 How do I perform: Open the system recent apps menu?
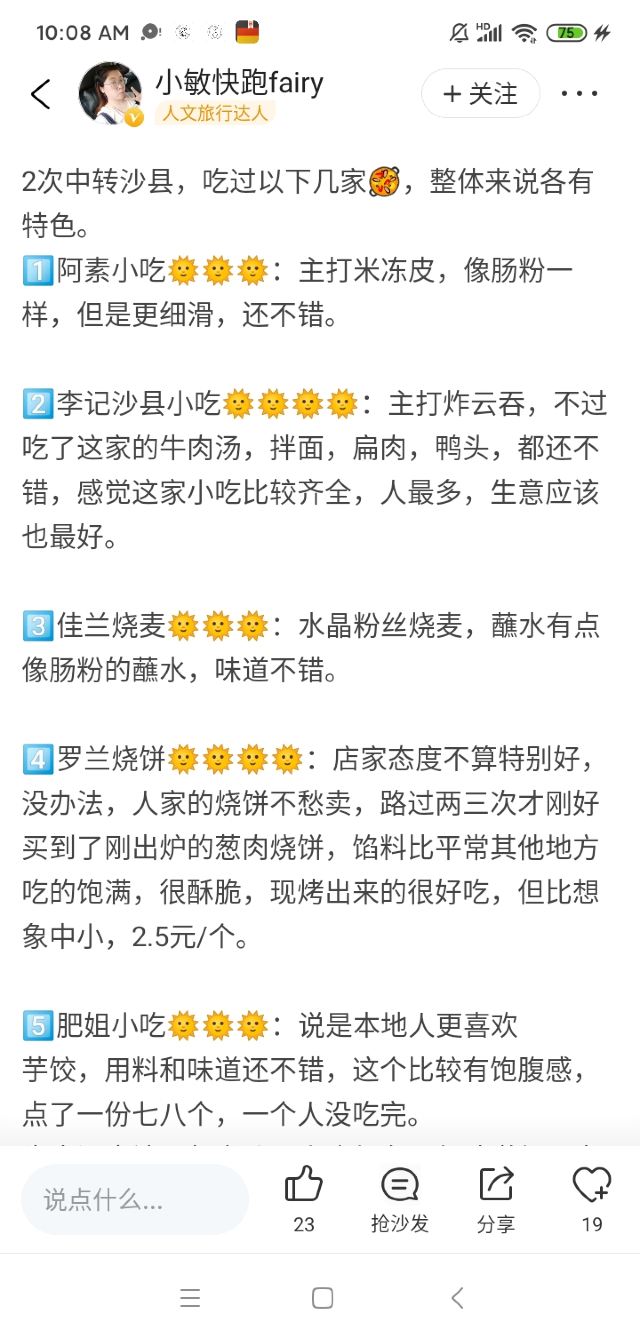[190, 1298]
